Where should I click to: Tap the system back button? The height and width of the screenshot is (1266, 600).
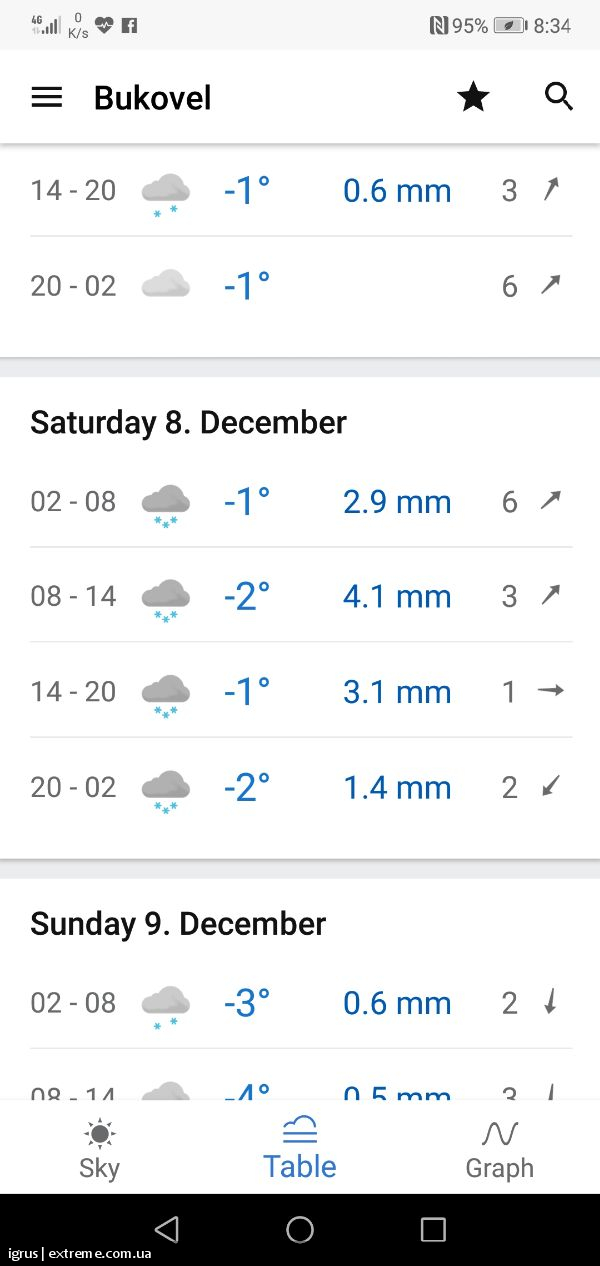click(x=167, y=1229)
